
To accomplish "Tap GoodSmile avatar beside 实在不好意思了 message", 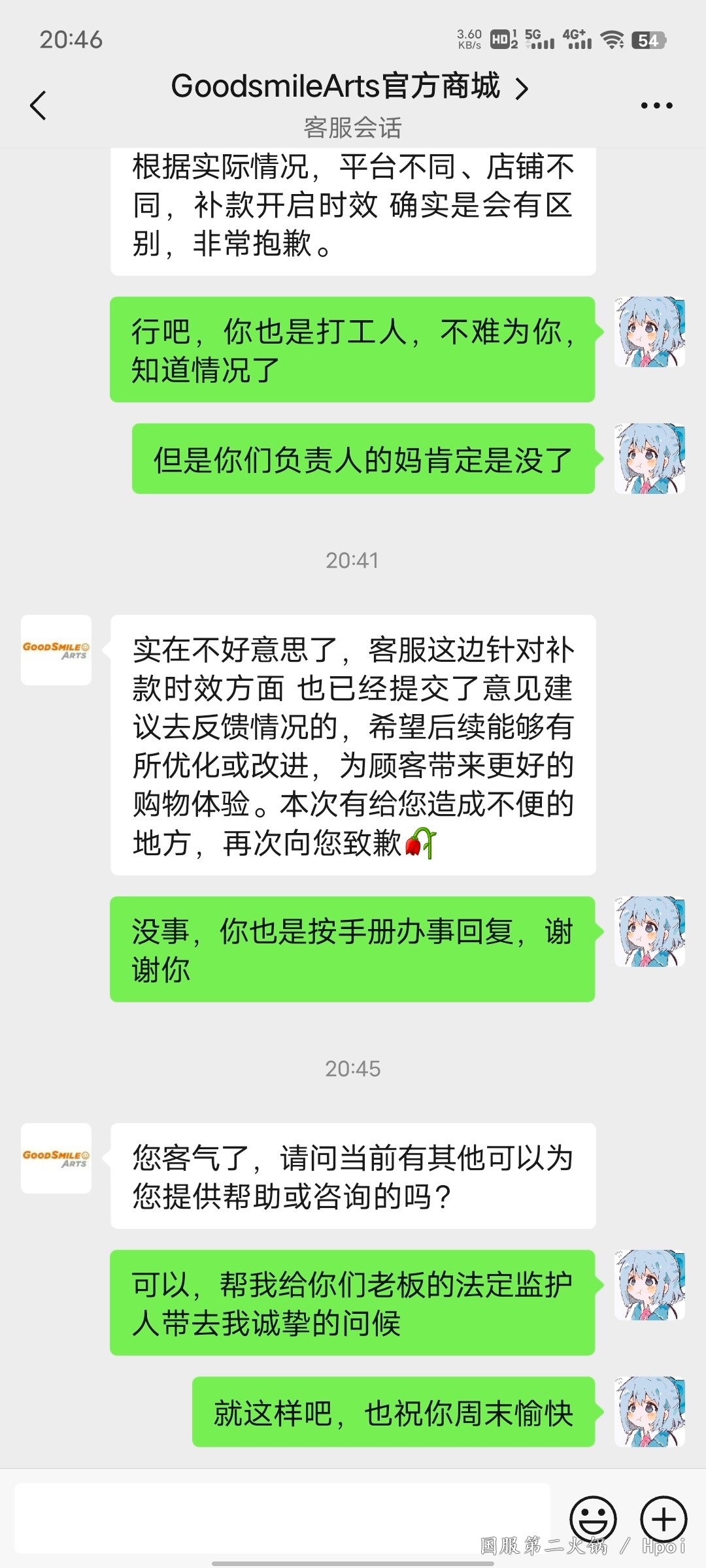I will (x=56, y=650).
